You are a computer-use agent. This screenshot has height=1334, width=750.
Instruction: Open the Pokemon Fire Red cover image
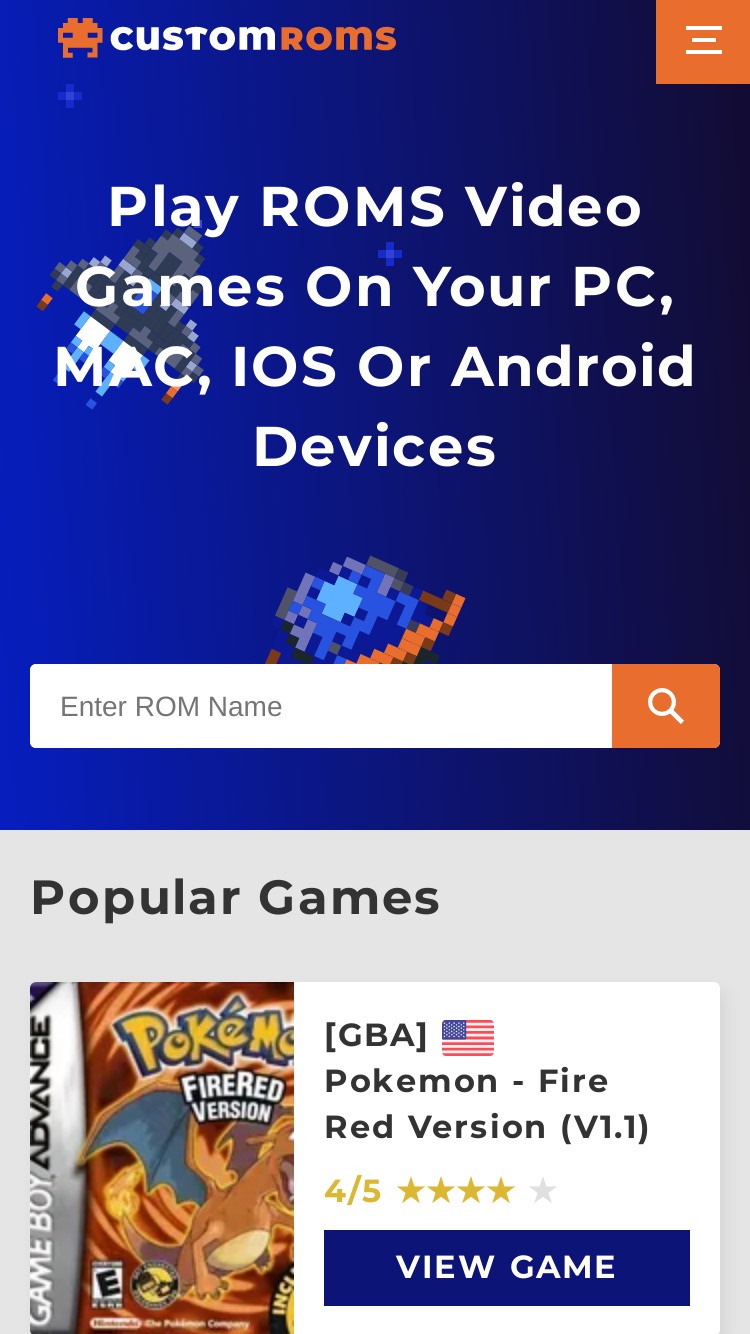[x=162, y=1158]
